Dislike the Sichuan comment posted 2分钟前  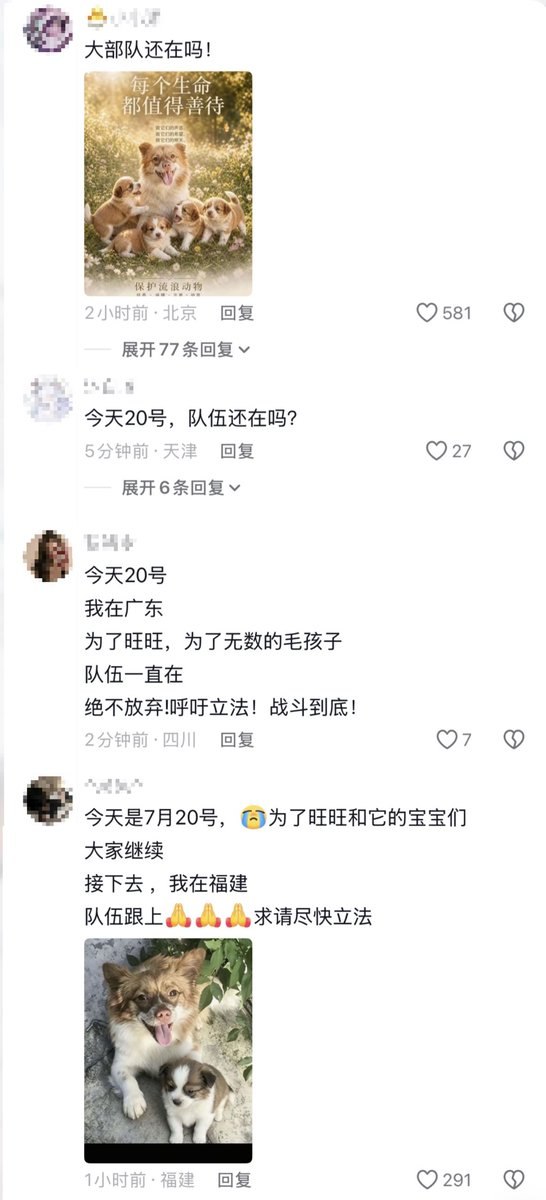(513, 740)
